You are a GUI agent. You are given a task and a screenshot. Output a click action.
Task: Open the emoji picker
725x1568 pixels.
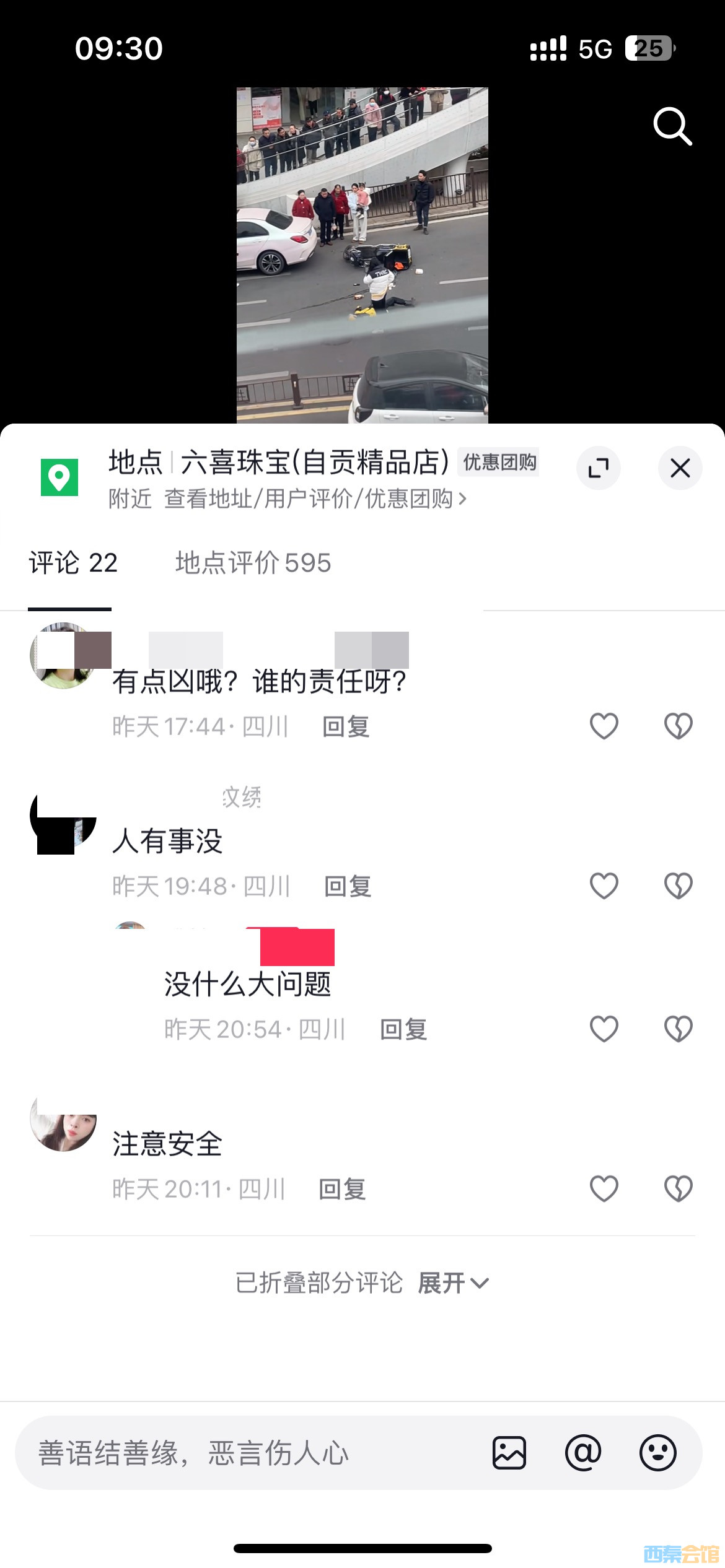pos(657,1453)
